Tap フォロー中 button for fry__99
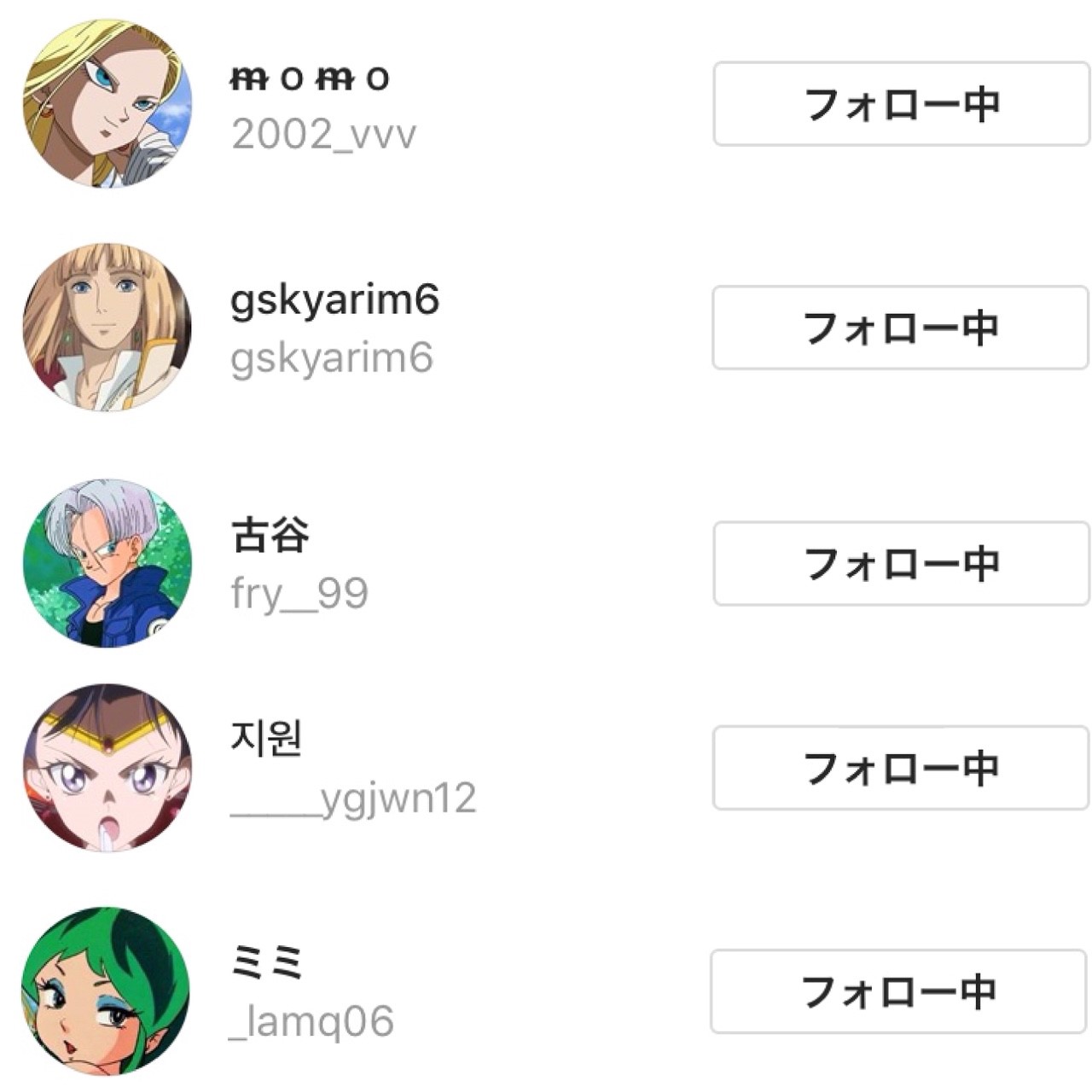The image size is (1092, 1092). 901,564
